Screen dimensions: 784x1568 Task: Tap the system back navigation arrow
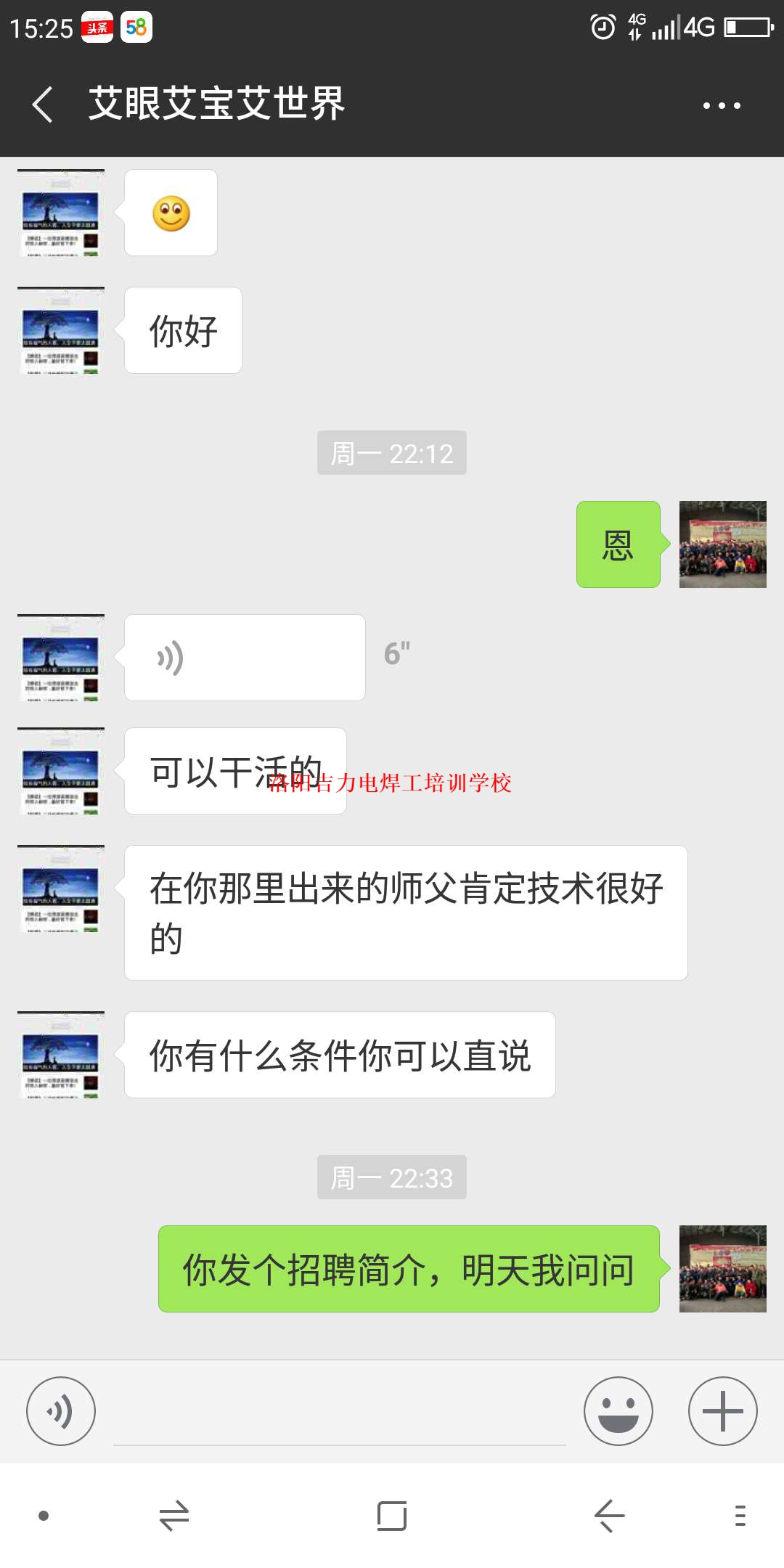coord(609,1516)
